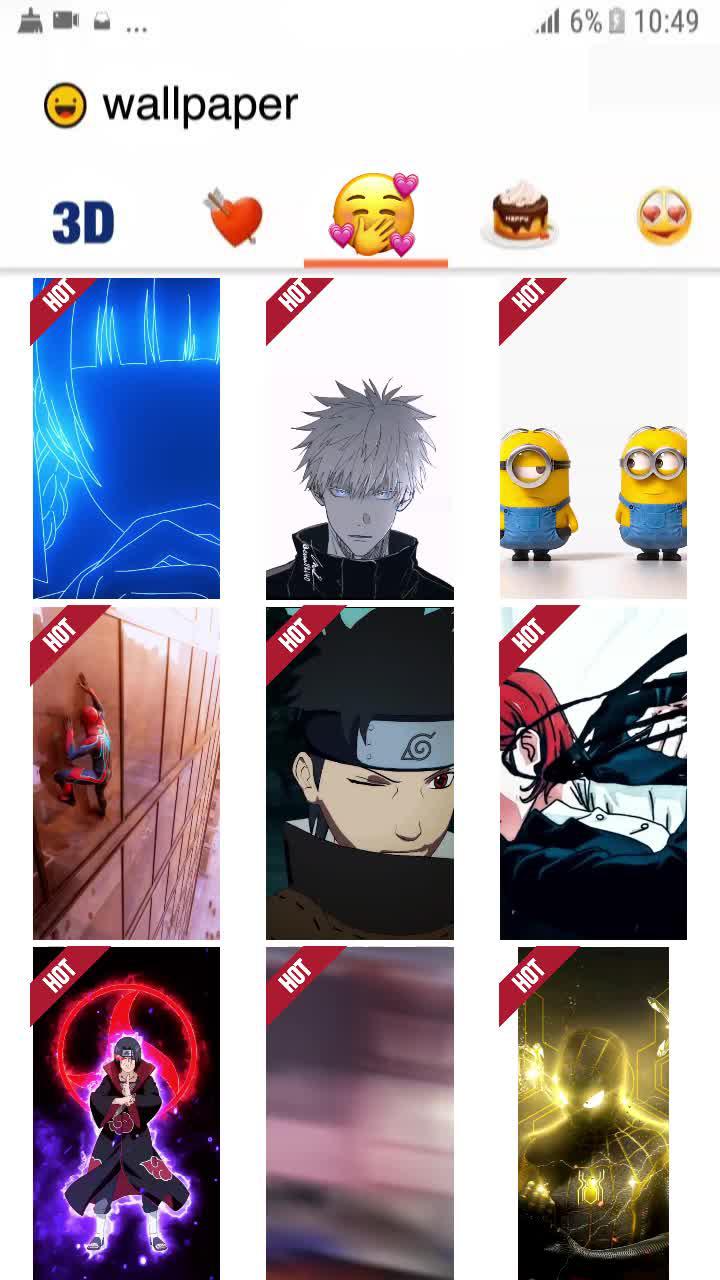Open the Spider-Man climbing wall wallpaper
Screen dimensions: 720x1280
(x=125, y=773)
